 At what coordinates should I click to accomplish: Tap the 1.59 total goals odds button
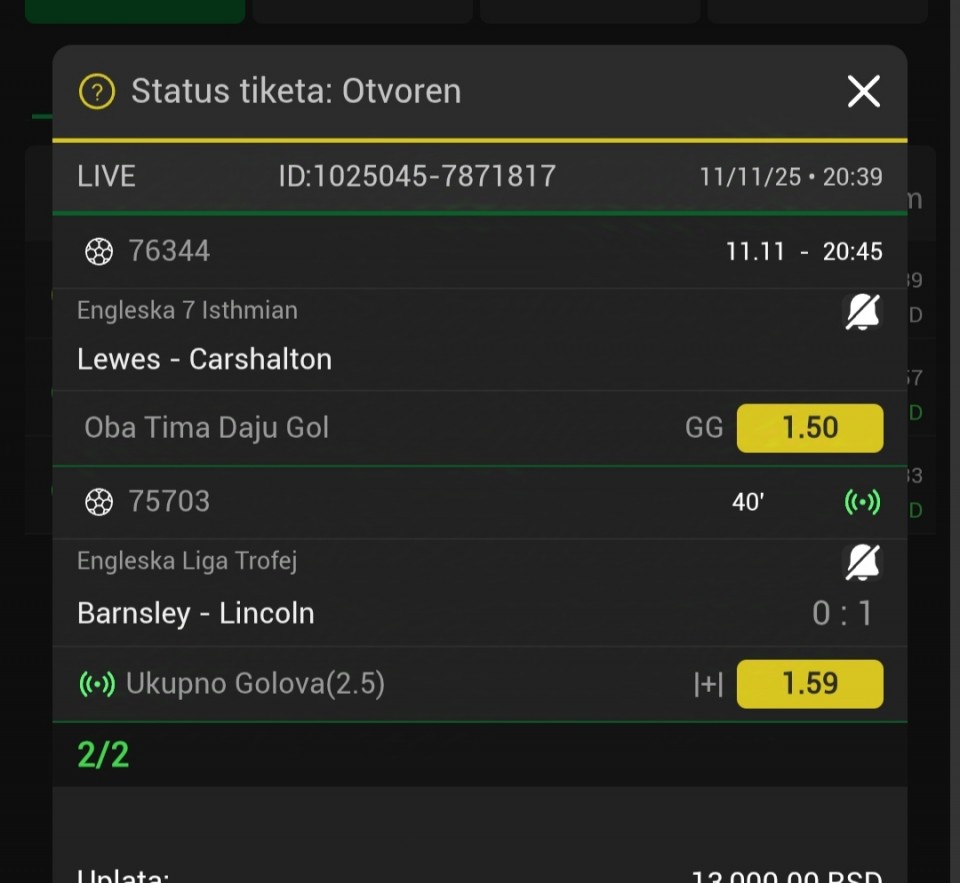point(809,684)
